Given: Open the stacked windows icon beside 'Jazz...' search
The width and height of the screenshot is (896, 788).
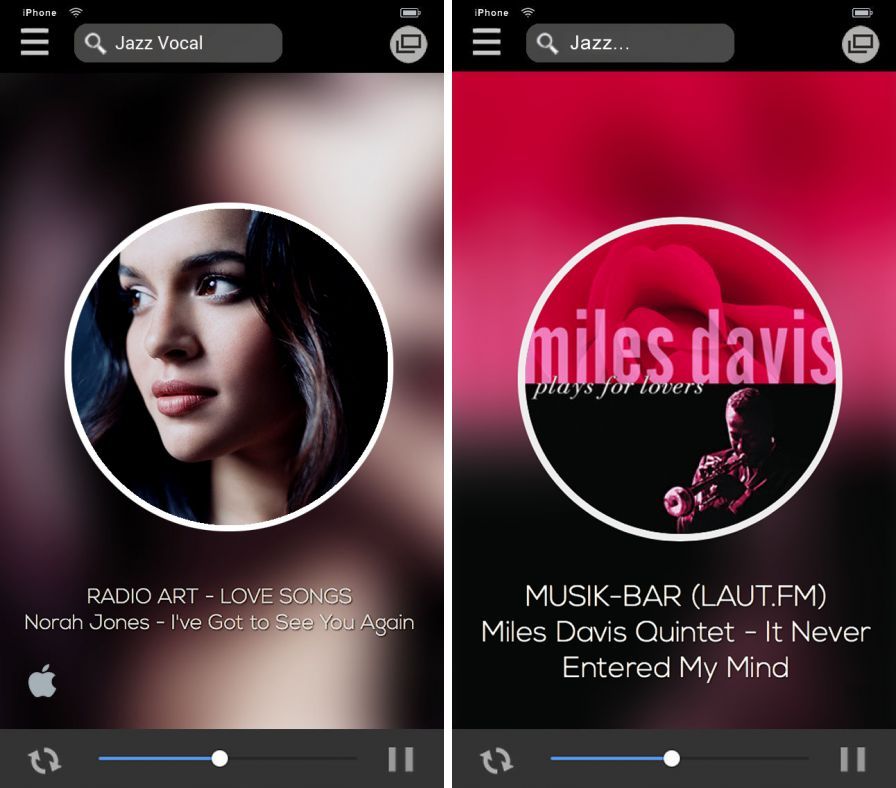Looking at the screenshot, I should (860, 44).
